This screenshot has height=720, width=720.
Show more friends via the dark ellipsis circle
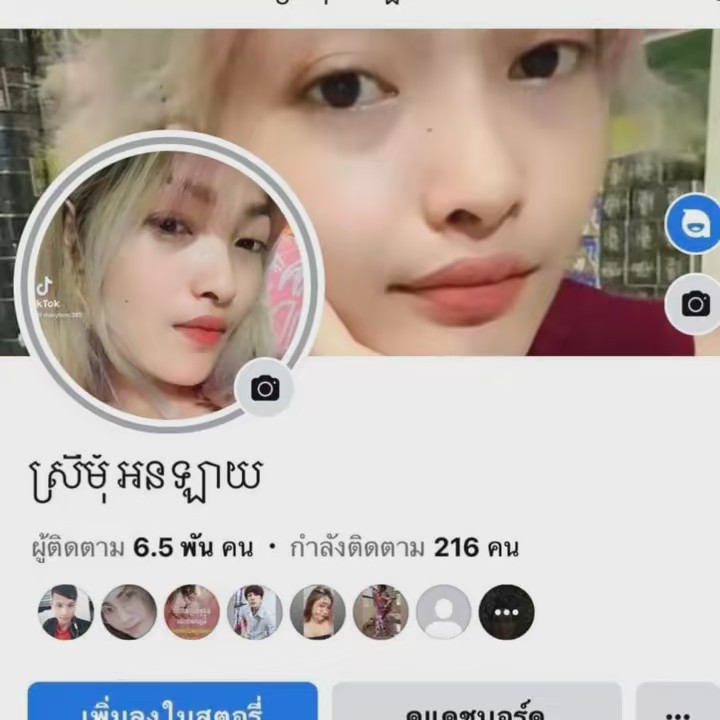[506, 612]
